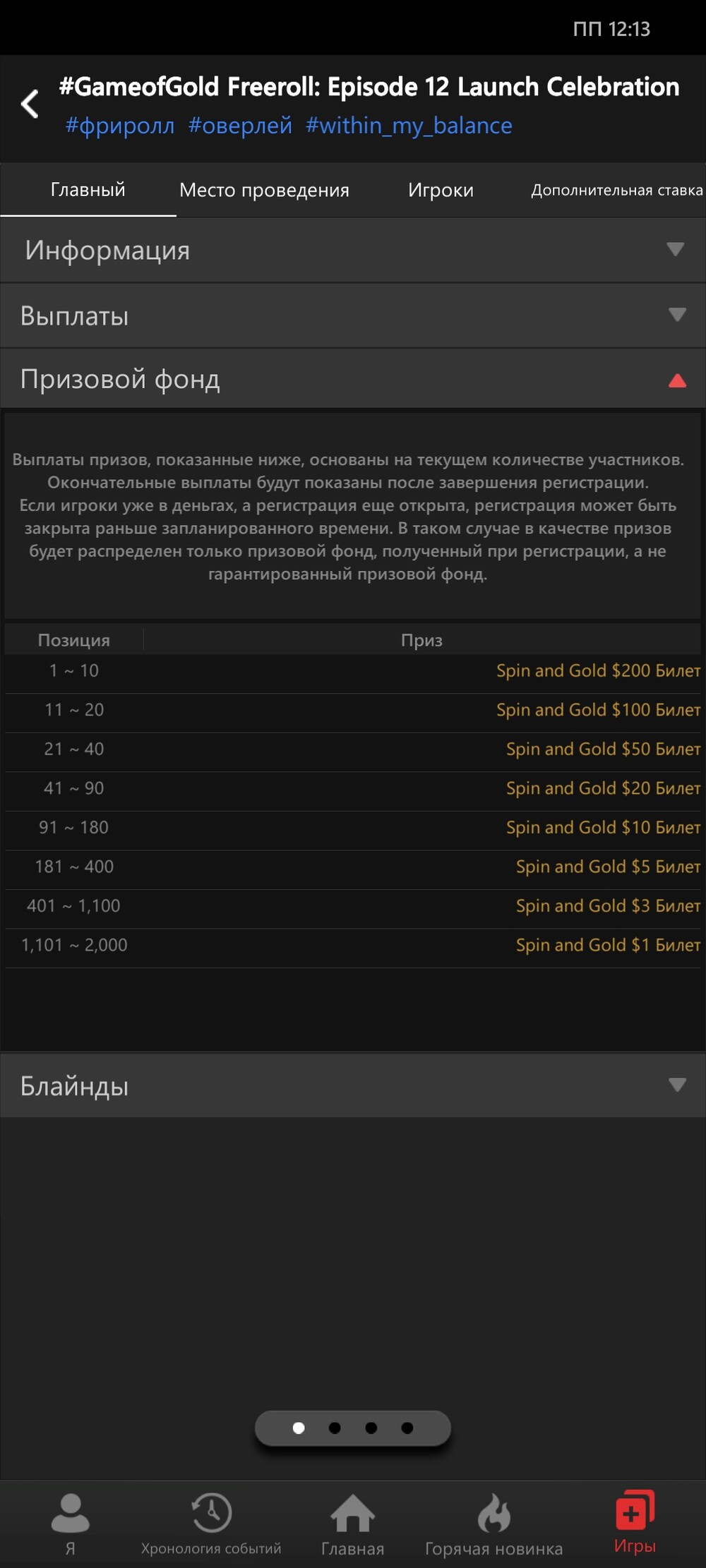Select the Главный tab
The image size is (706, 1568).
pos(88,190)
